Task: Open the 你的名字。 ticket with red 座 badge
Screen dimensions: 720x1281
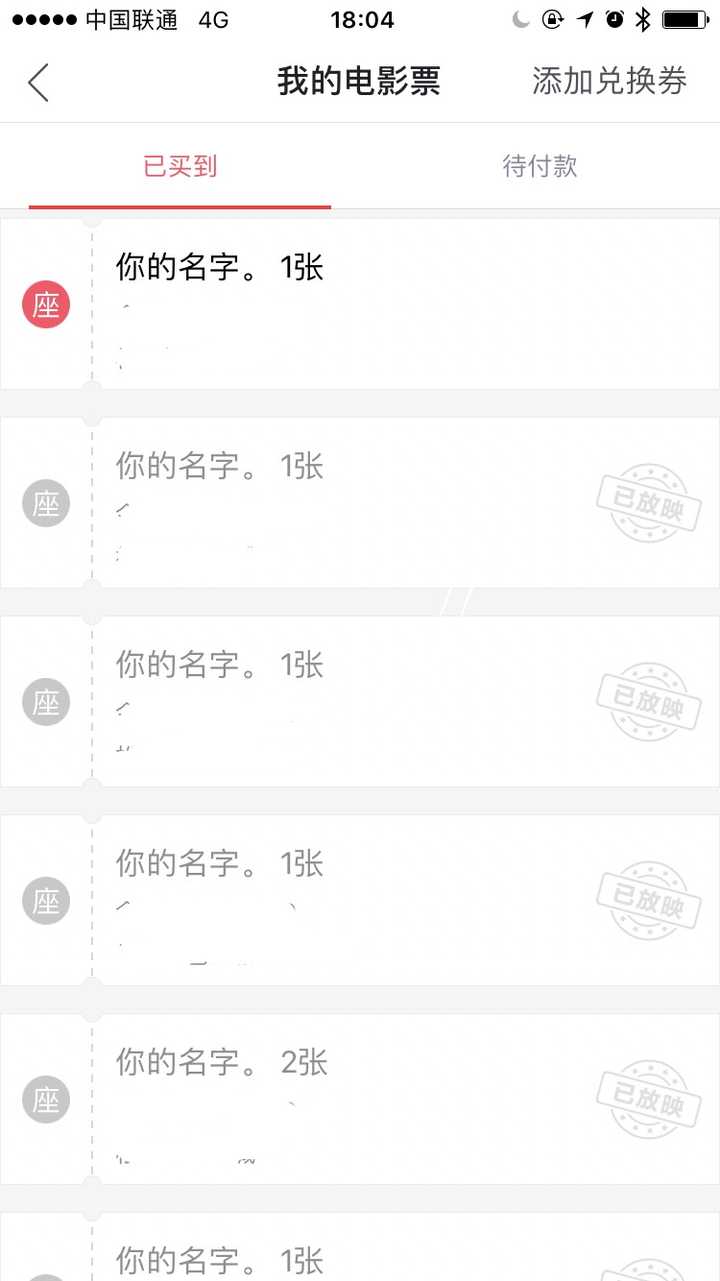Action: tap(360, 304)
